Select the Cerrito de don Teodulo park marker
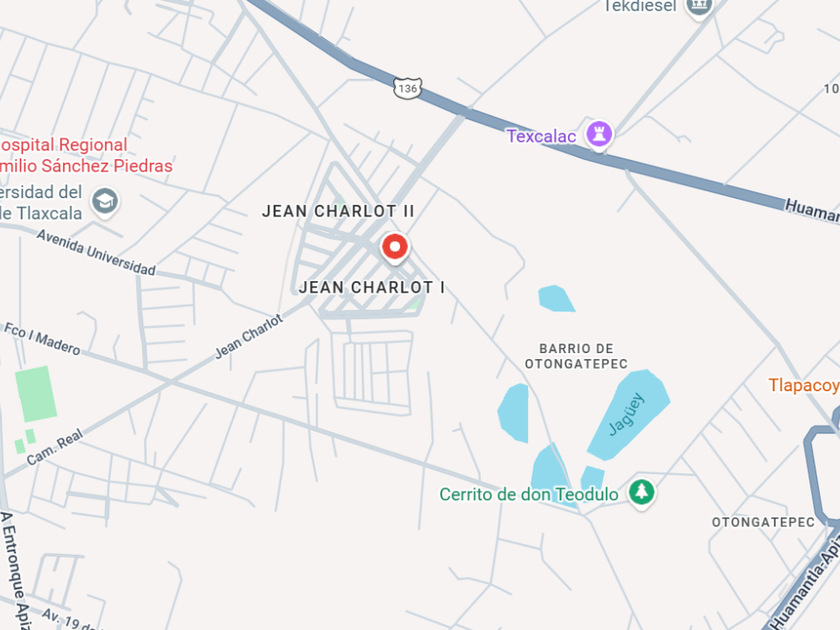The width and height of the screenshot is (840, 630). tap(641, 492)
